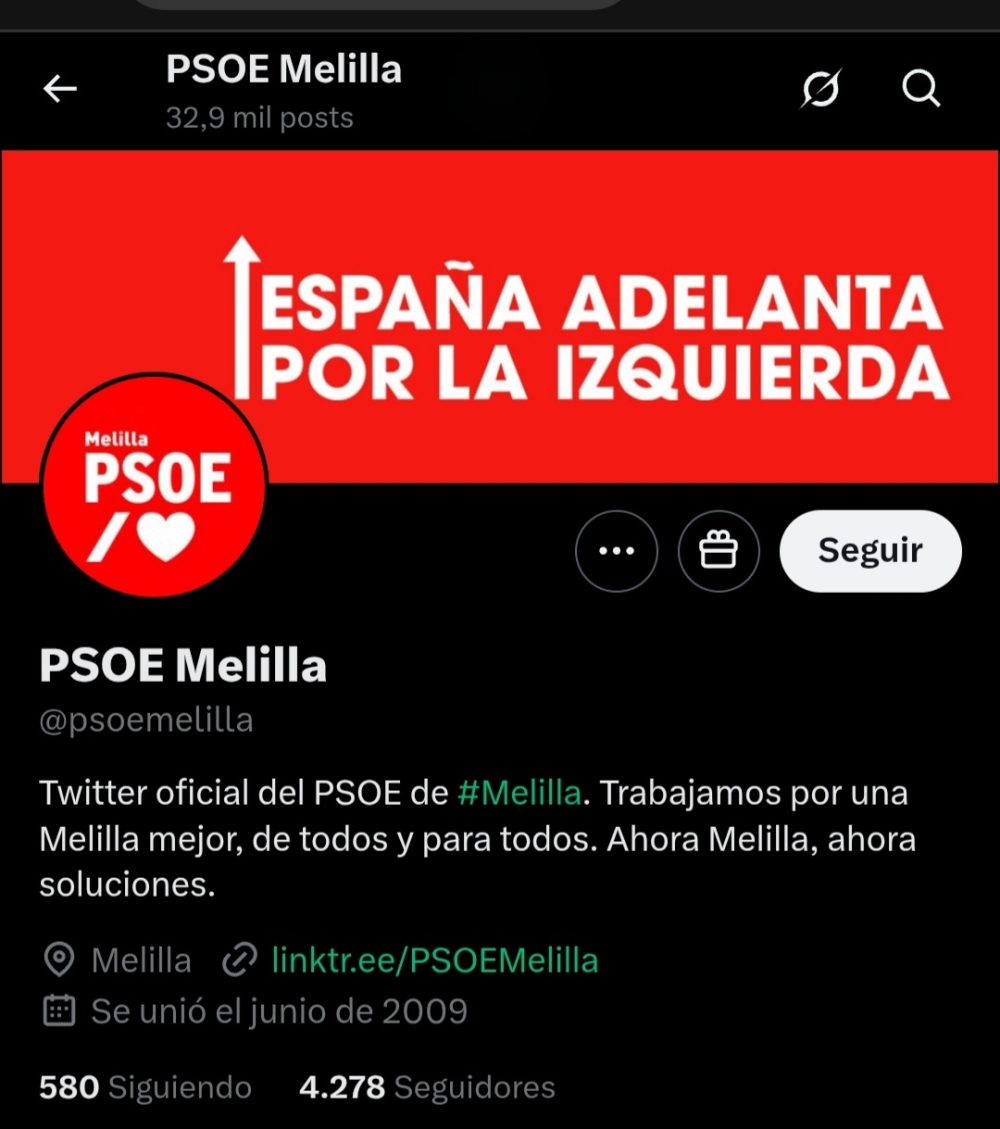Click the 32,9 mil posts counter

pos(259,117)
